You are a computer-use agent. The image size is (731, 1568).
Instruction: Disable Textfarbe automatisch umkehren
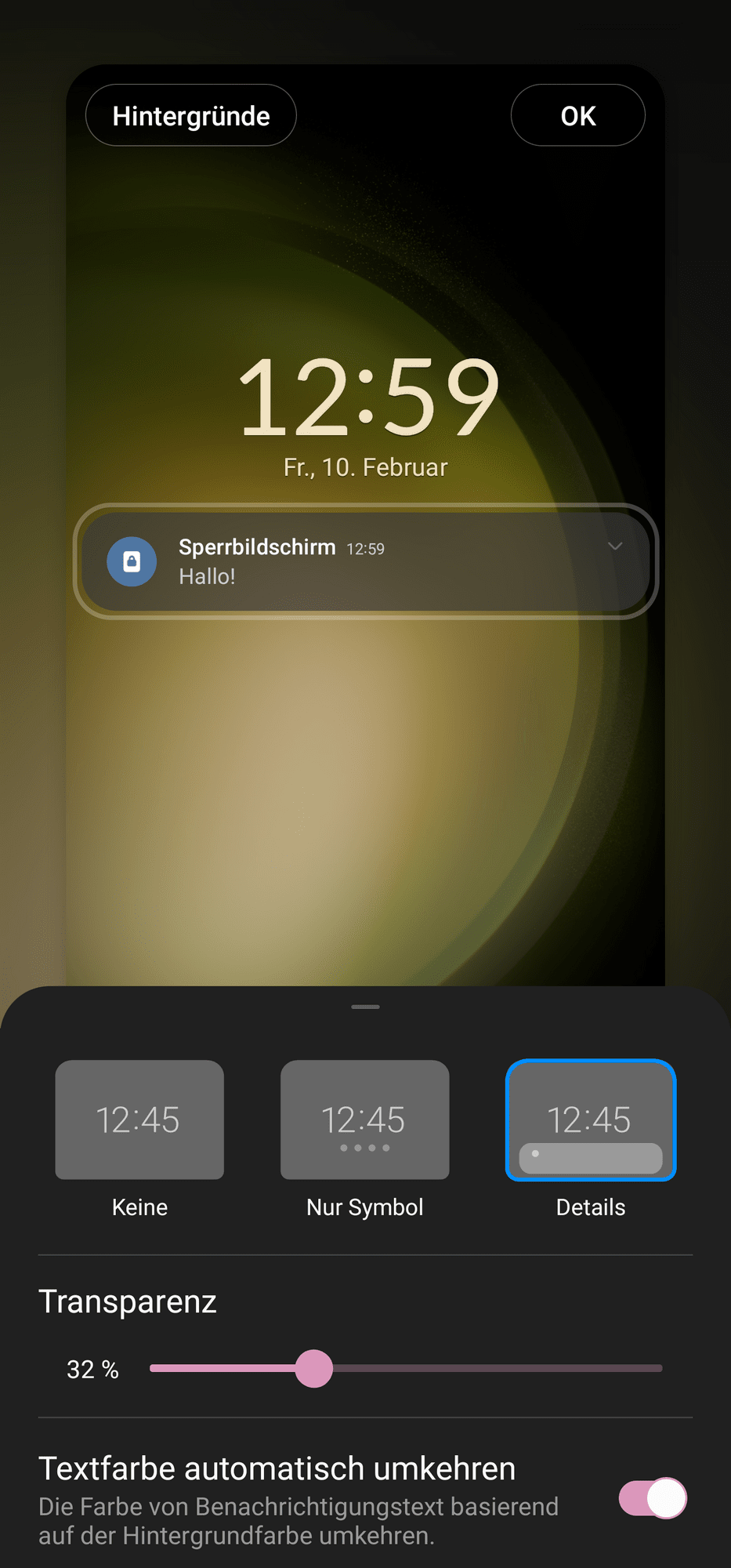(652, 1498)
